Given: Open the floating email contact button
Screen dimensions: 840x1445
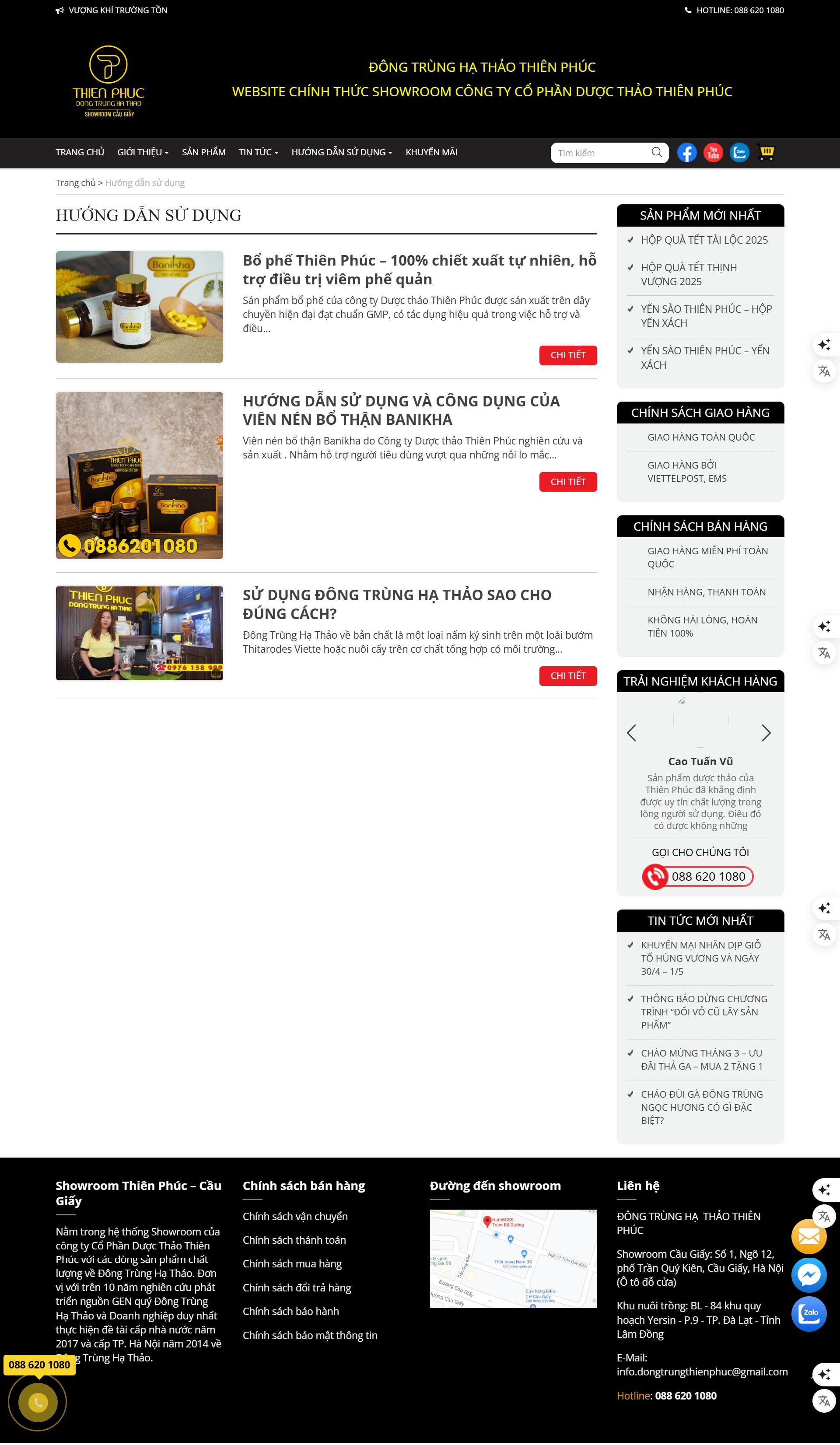Looking at the screenshot, I should (808, 1238).
